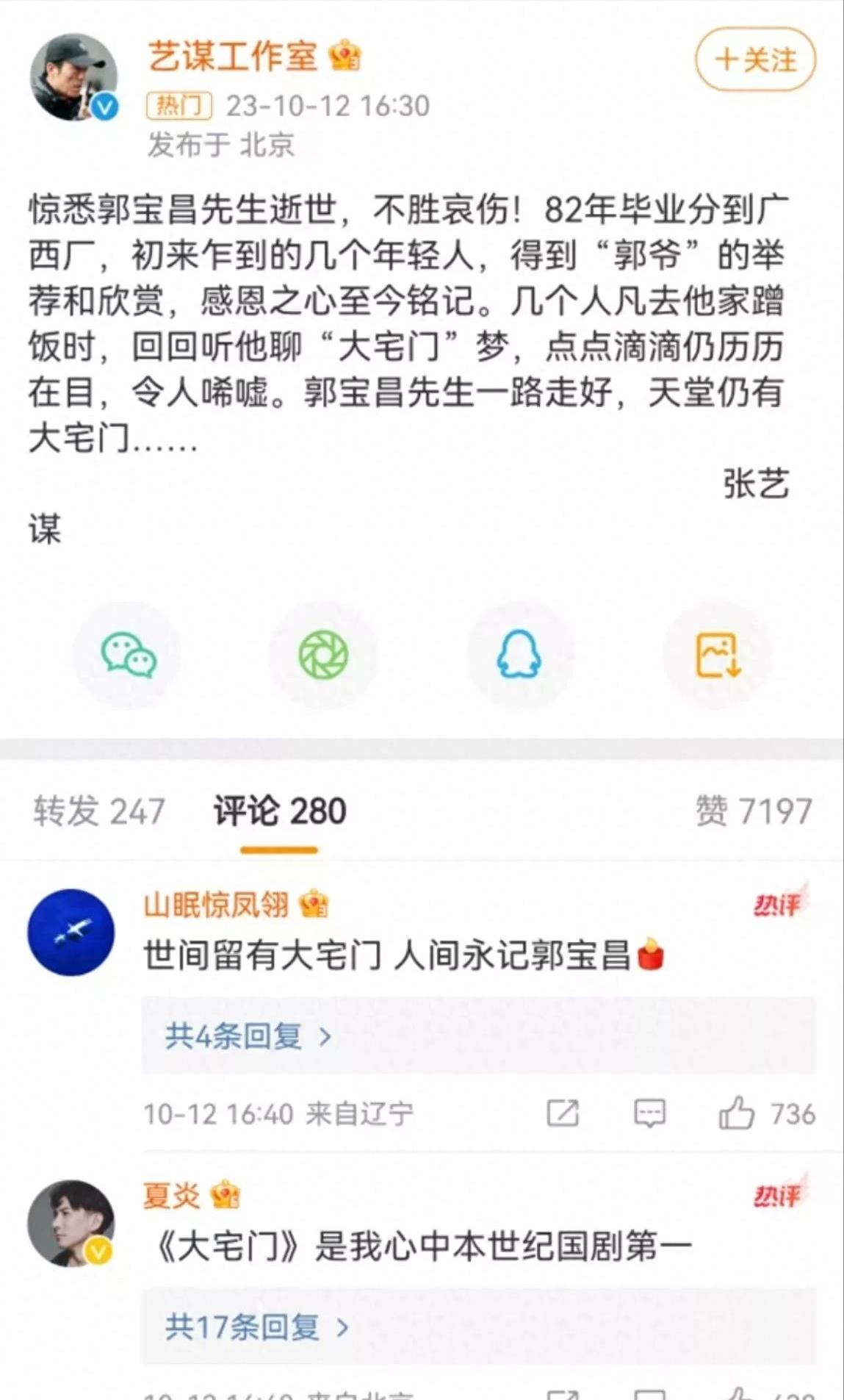Click the 热门 label under the username
Image resolution: width=844 pixels, height=1400 pixels.
(x=179, y=106)
